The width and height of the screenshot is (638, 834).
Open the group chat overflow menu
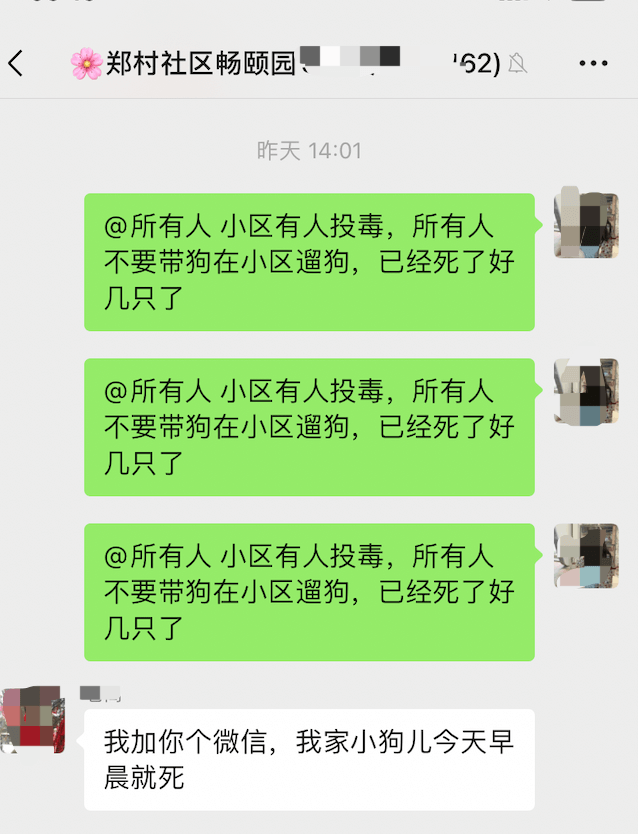pyautogui.click(x=593, y=64)
